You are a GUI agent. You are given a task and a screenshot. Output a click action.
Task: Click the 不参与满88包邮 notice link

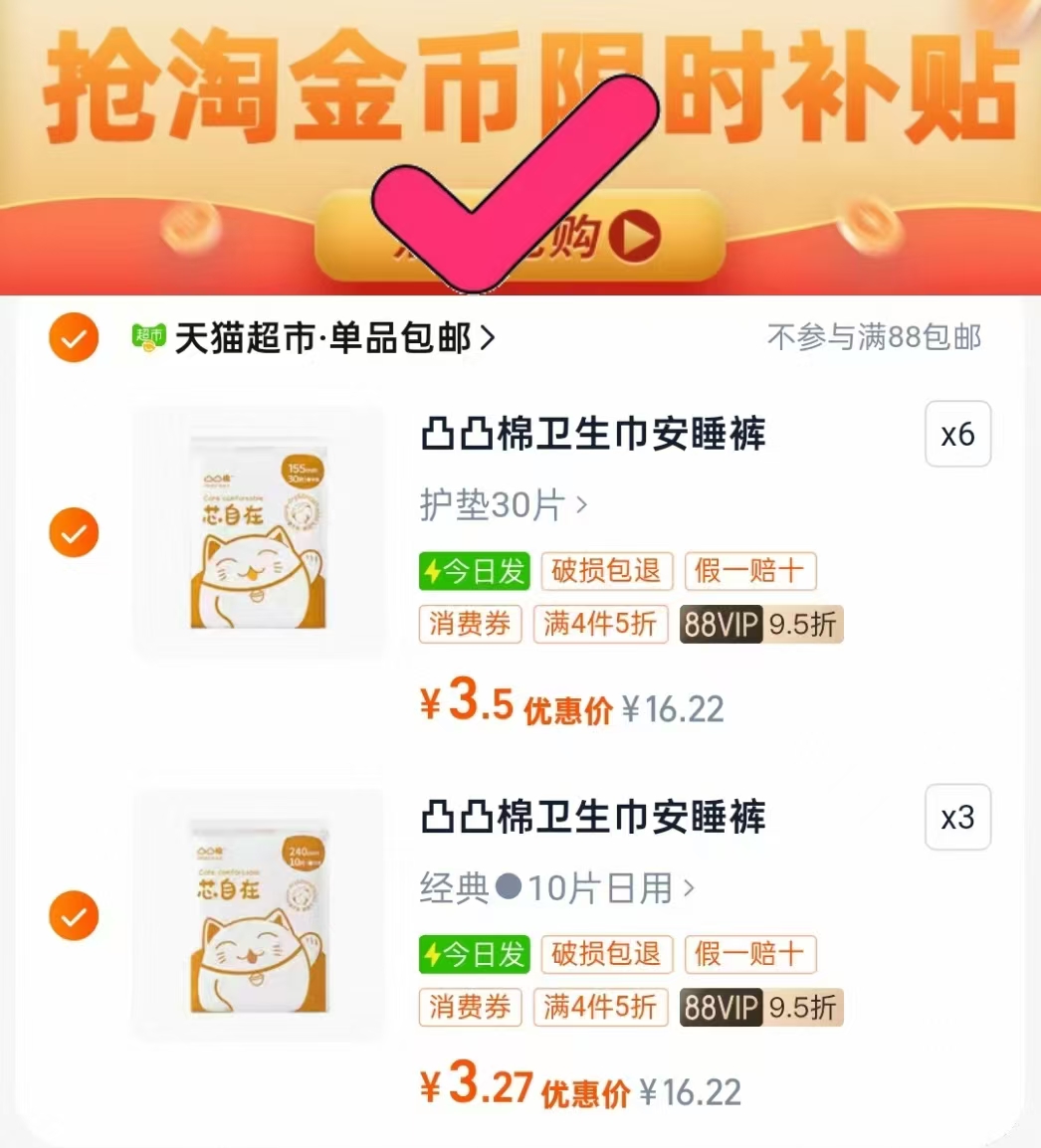[x=873, y=336]
